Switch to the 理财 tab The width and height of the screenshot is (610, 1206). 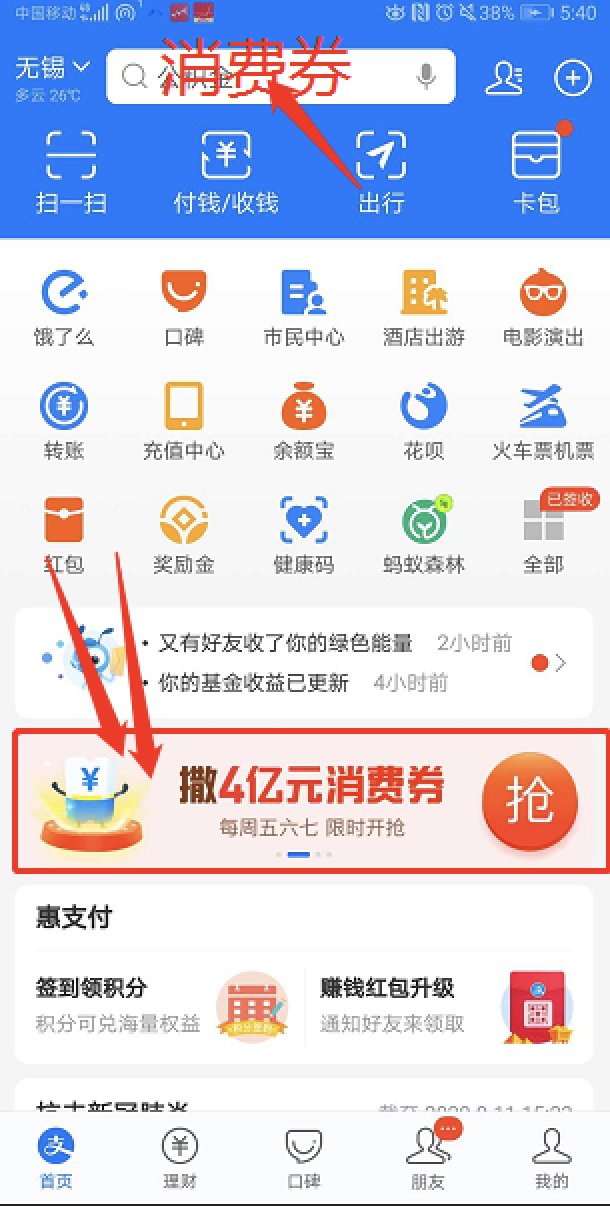click(x=180, y=1158)
